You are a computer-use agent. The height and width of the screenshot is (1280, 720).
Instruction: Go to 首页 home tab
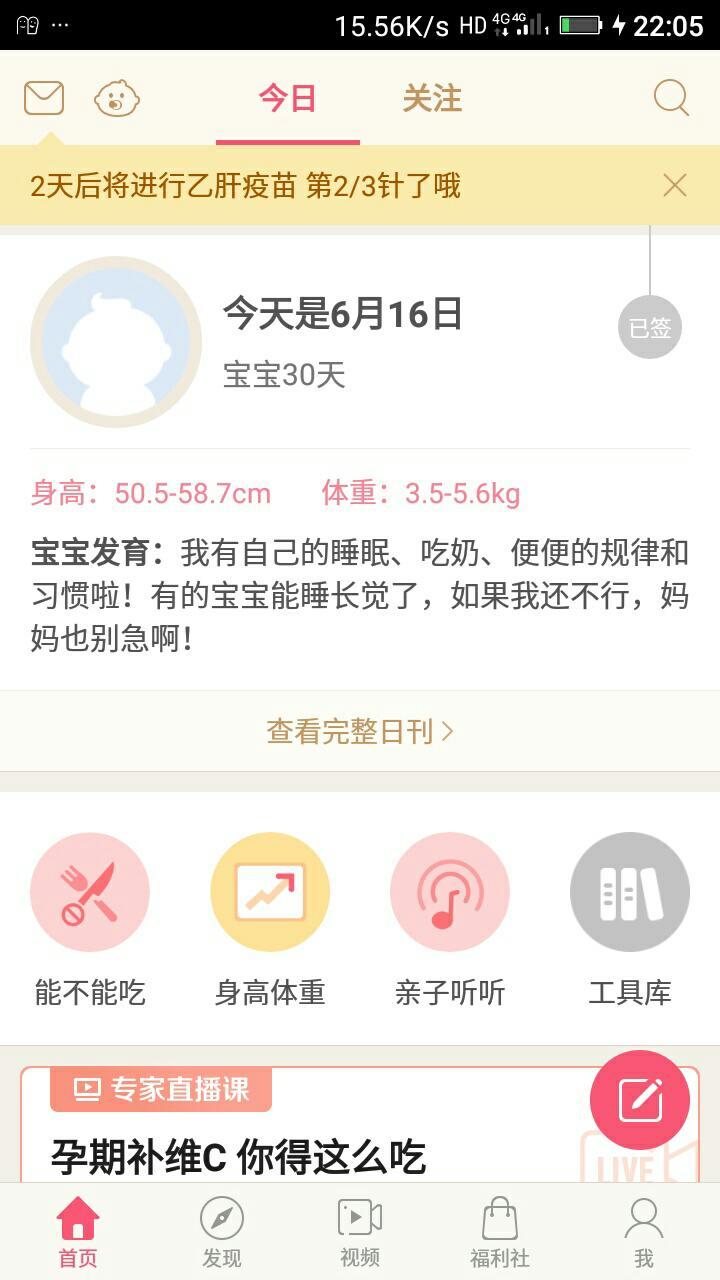click(78, 1232)
